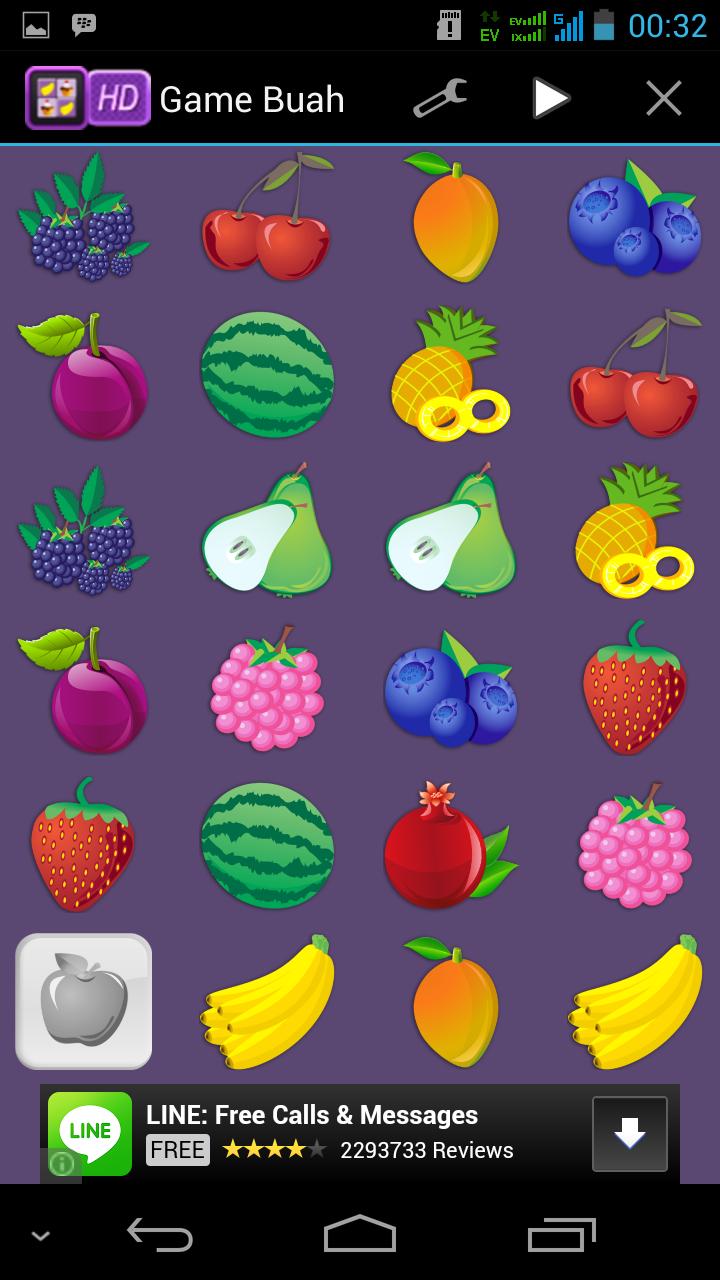Screen dimensions: 720x1280
Task: Tap the four-star rating on the ad
Action: [272, 1150]
